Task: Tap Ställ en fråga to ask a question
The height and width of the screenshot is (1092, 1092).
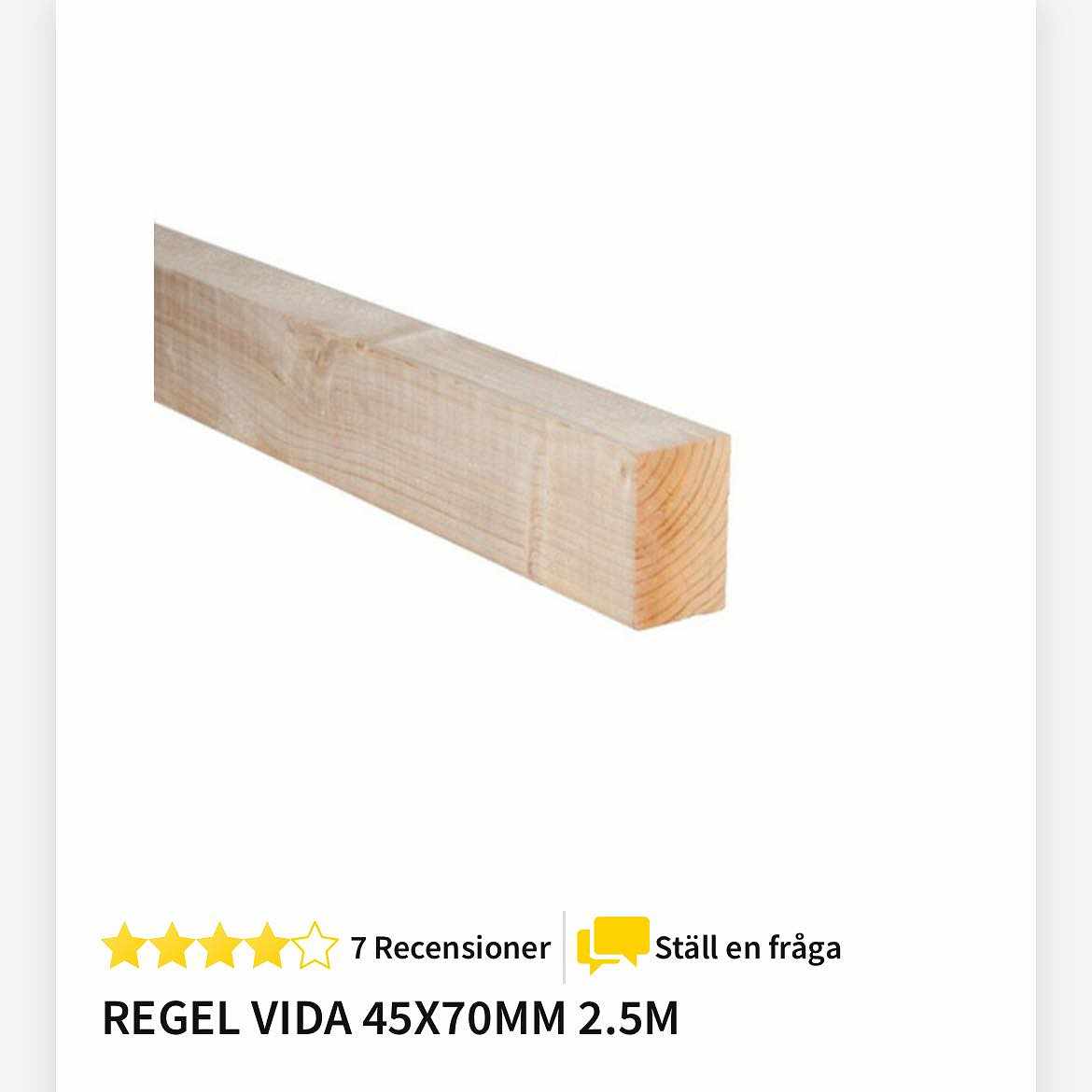Action: tap(747, 947)
